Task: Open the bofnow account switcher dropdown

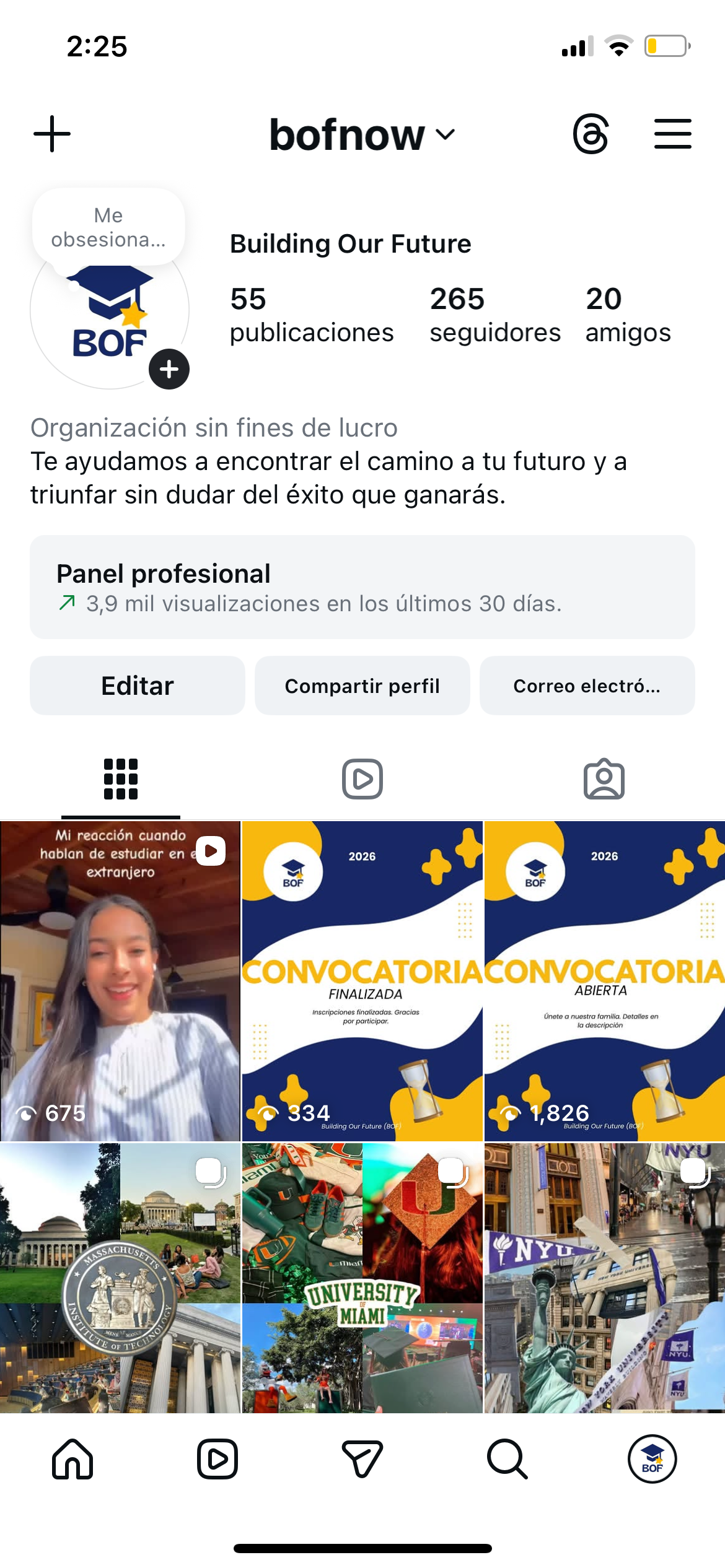Action: (x=362, y=134)
